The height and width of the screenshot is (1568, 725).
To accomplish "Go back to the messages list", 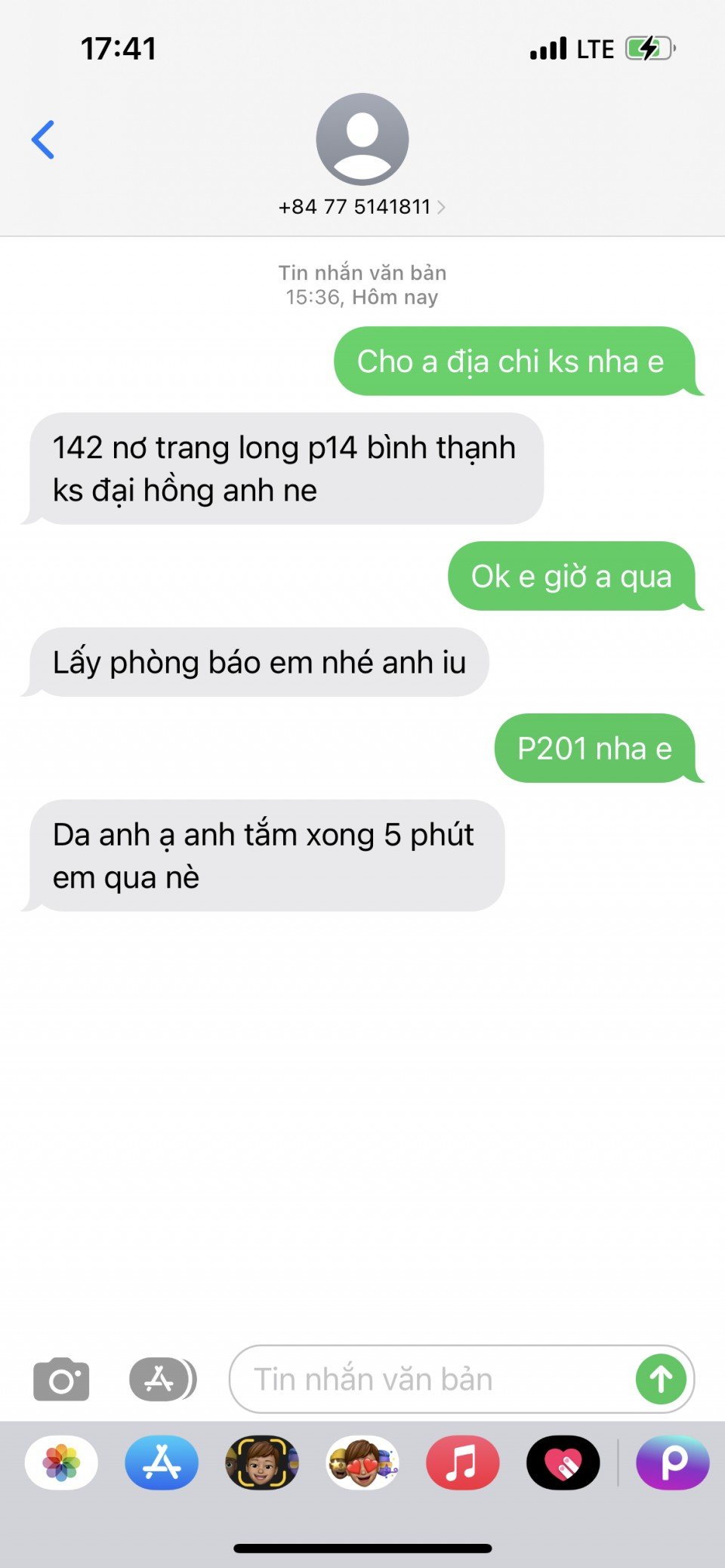I will pyautogui.click(x=43, y=140).
